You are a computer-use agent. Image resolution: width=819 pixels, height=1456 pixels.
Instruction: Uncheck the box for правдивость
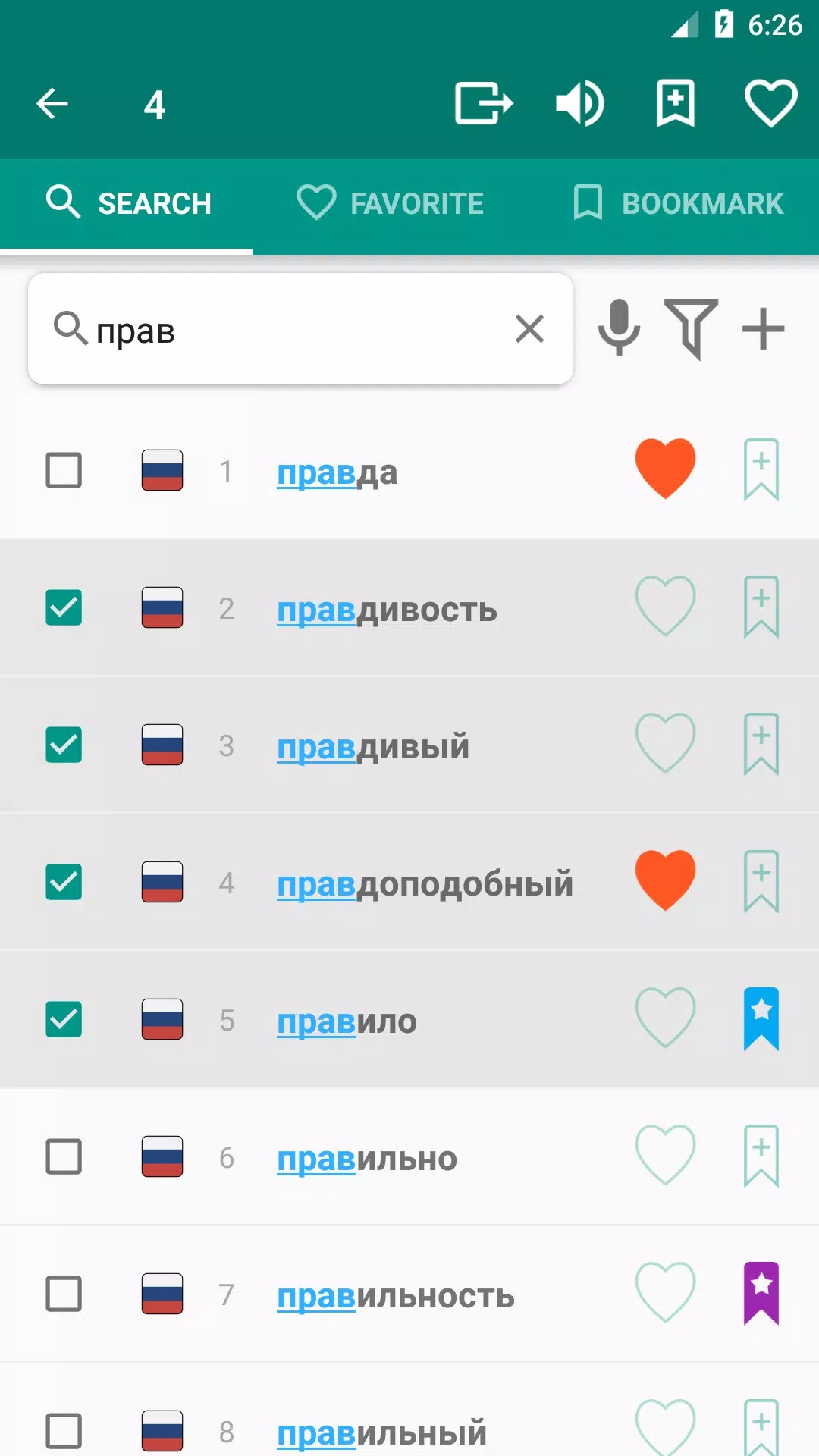click(64, 607)
